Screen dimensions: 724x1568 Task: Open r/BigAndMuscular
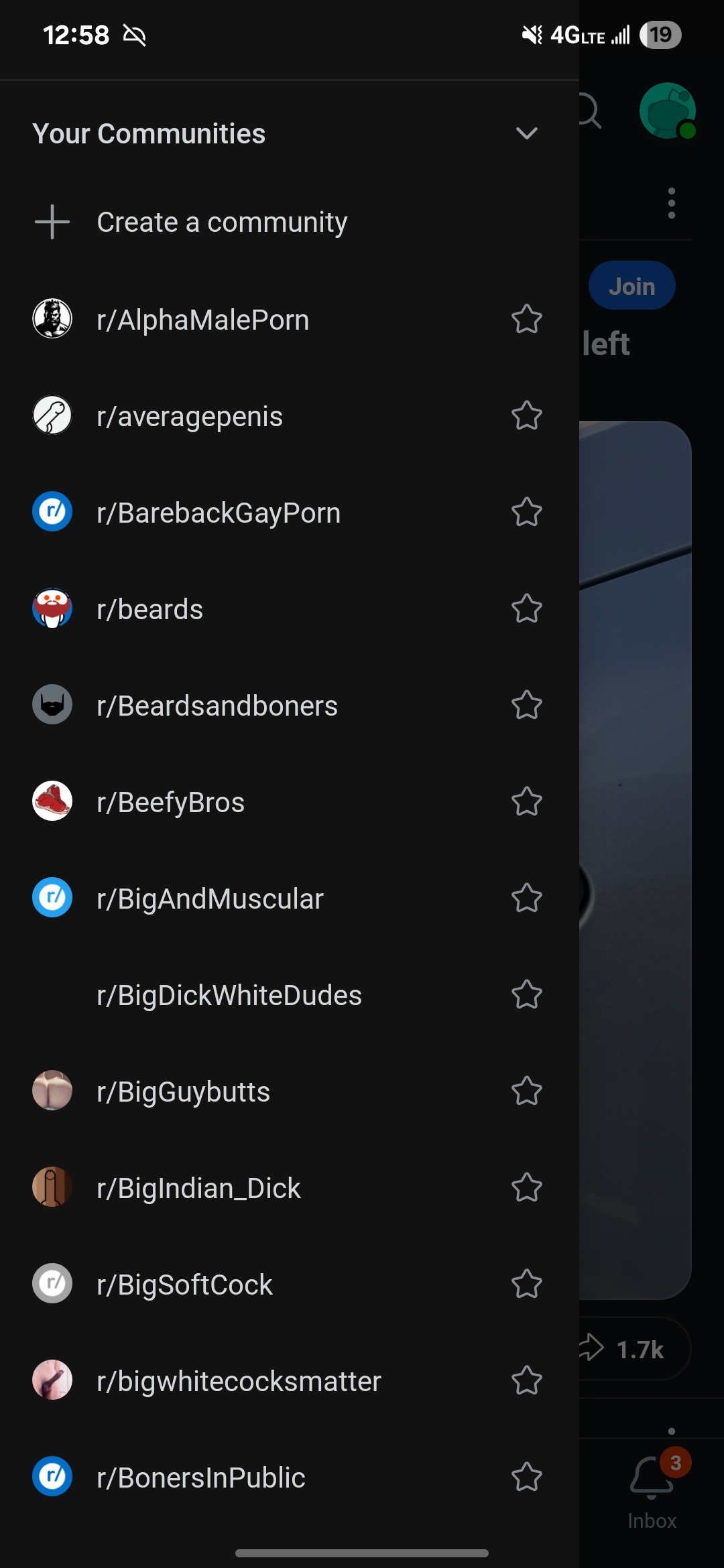[210, 899]
